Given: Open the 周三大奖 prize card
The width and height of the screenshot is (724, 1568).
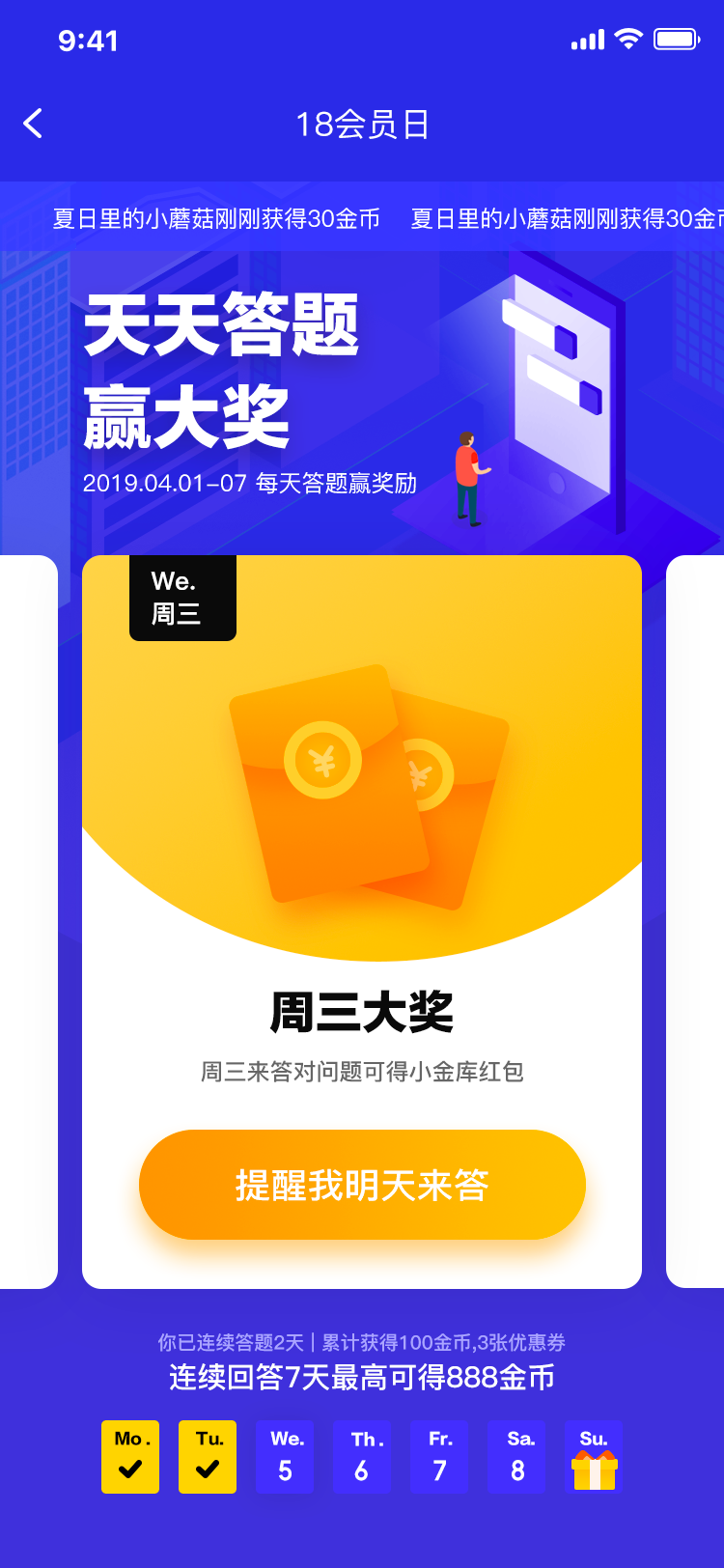Looking at the screenshot, I should pos(362,922).
